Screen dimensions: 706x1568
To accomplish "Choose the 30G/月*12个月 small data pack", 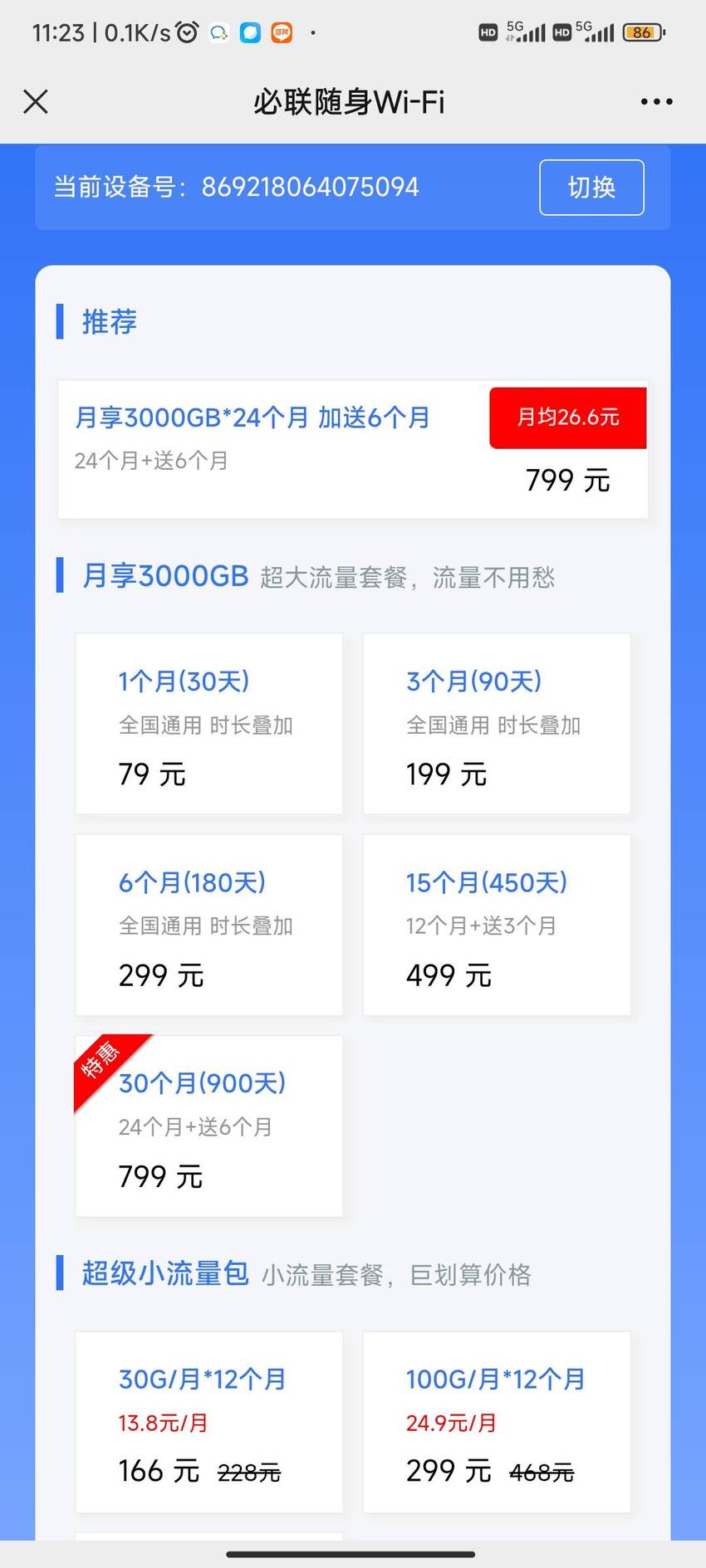I will [x=209, y=1422].
